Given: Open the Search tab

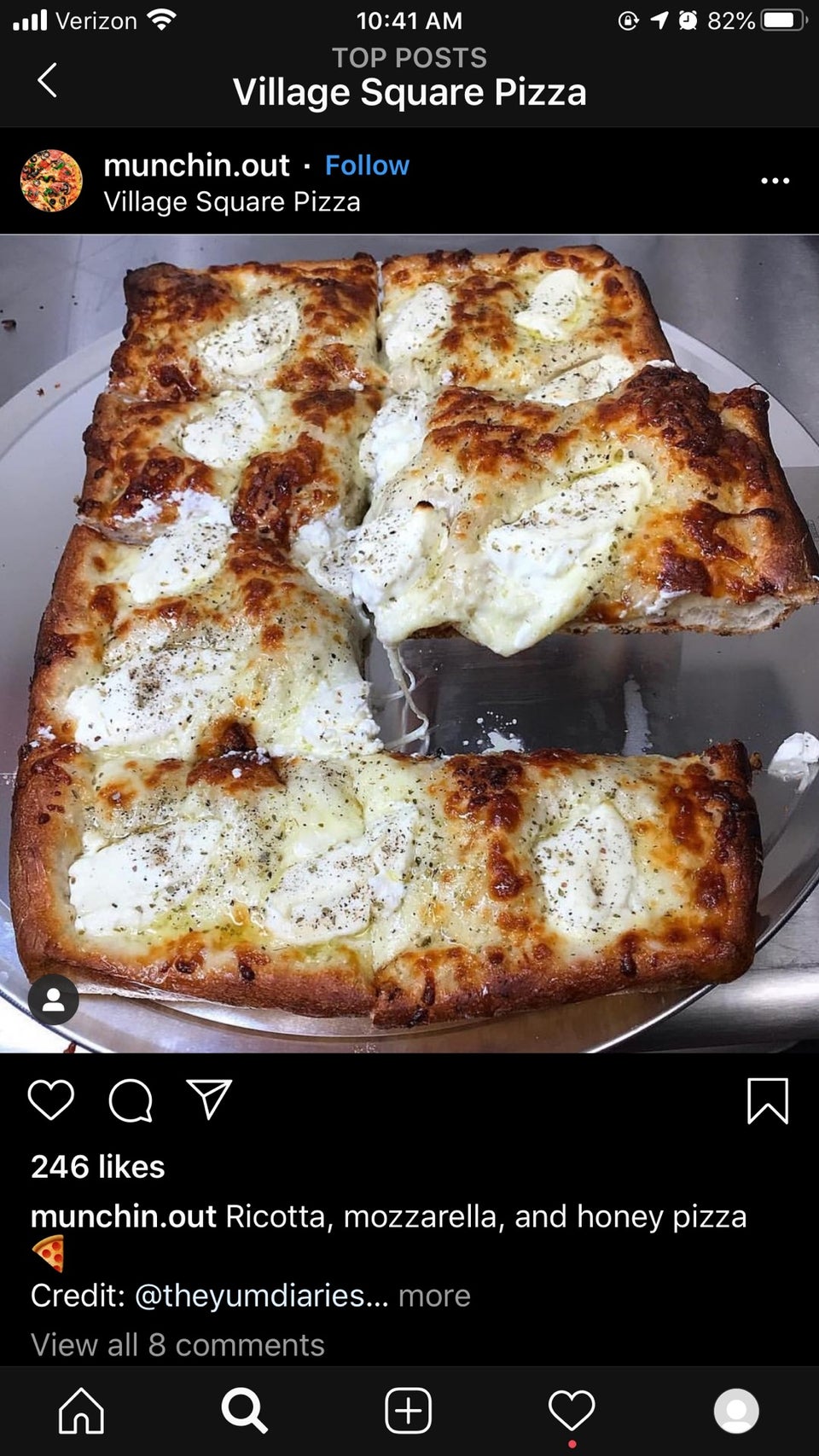Looking at the screenshot, I should (245, 1411).
